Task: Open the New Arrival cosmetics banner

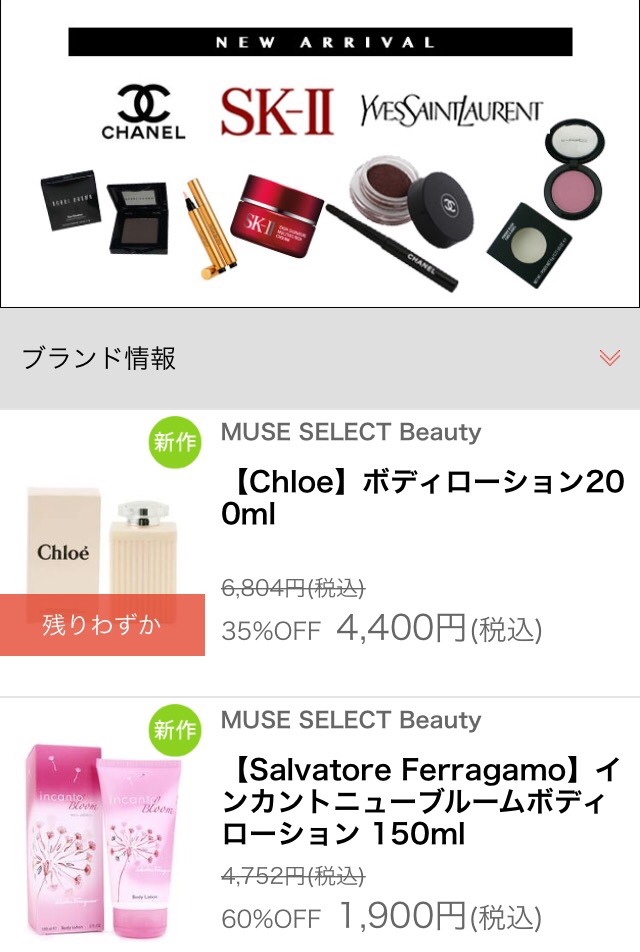Action: pyautogui.click(x=320, y=155)
